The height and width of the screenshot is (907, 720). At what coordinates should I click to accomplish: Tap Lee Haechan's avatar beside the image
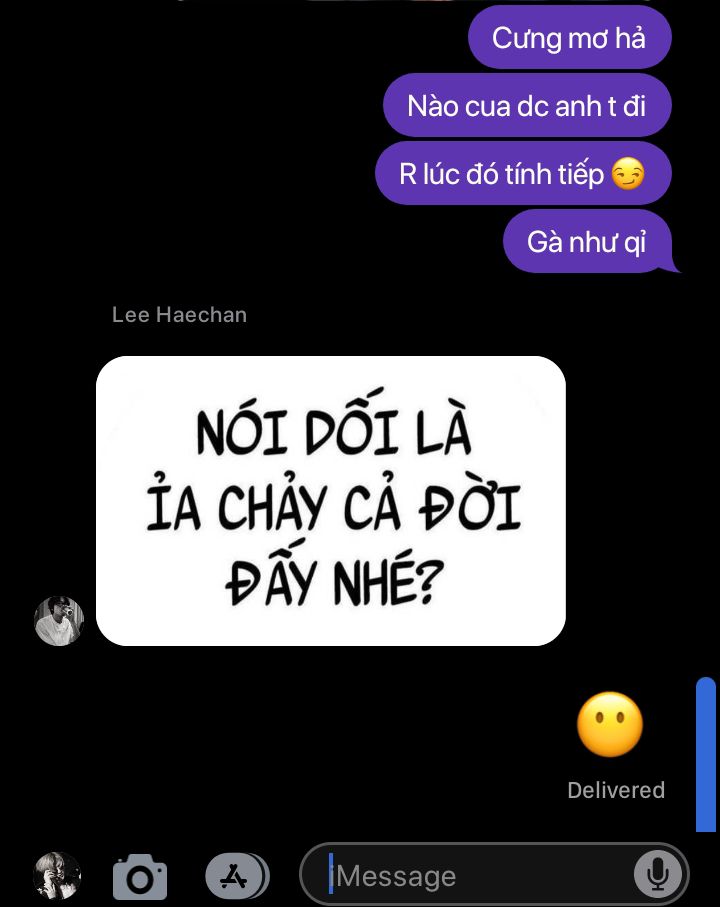(x=59, y=621)
